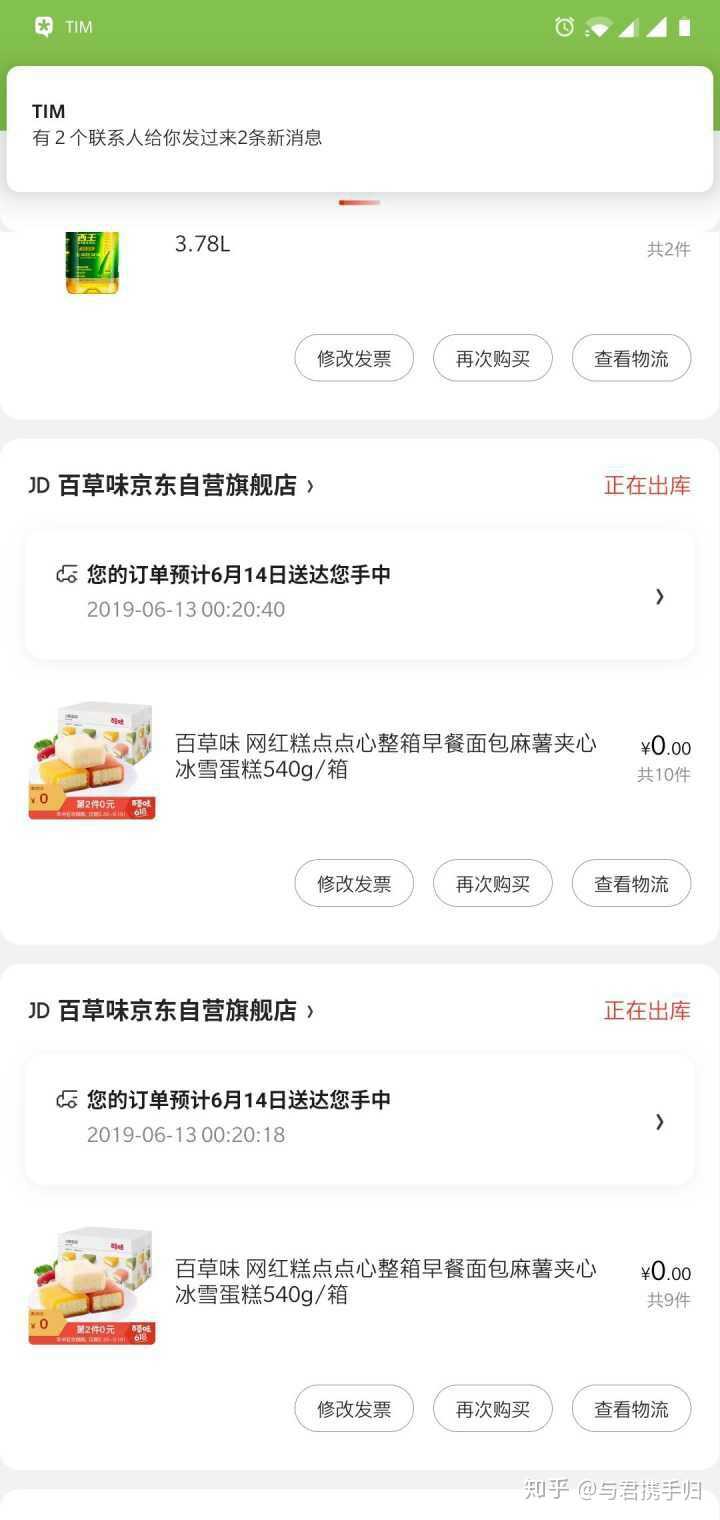Open the 百草味 cake product with 共10件
Screen dimensions: 720x1520
[x=385, y=758]
